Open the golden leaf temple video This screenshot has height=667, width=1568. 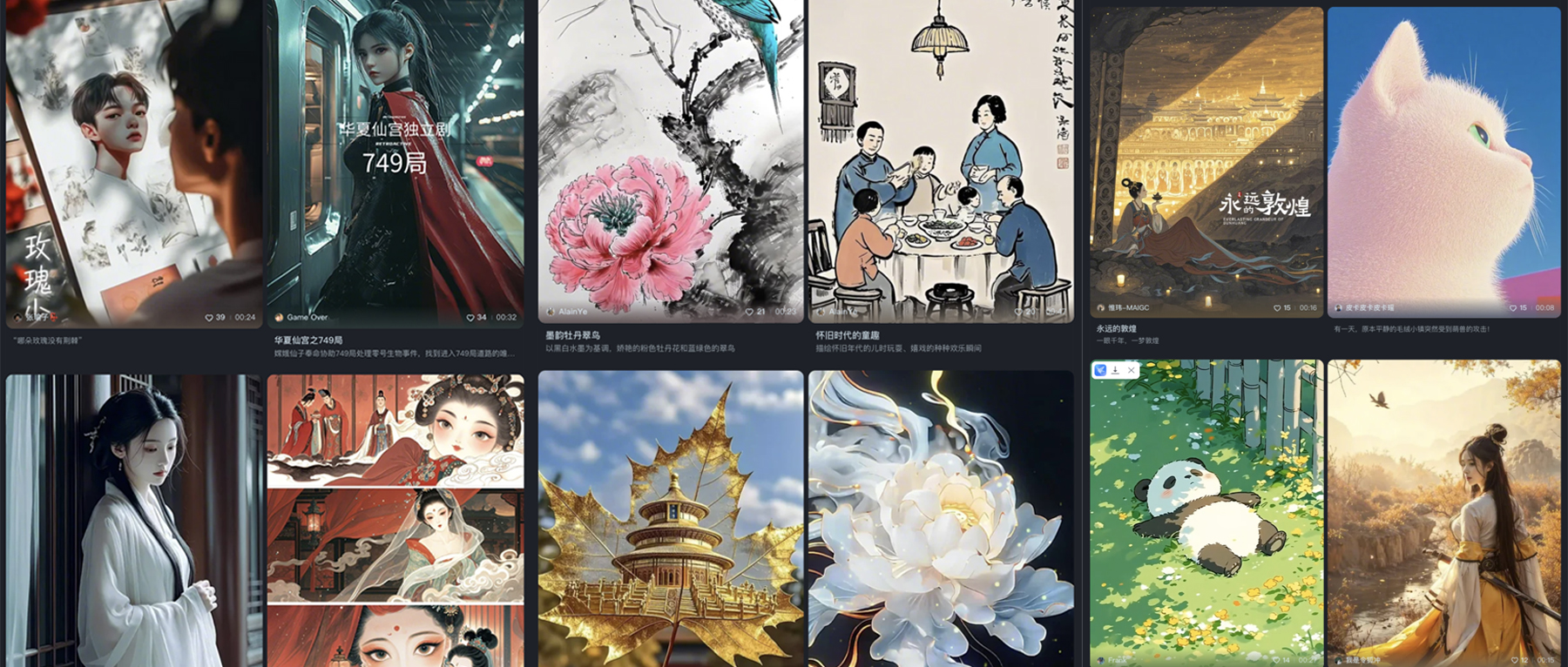[x=670, y=522]
